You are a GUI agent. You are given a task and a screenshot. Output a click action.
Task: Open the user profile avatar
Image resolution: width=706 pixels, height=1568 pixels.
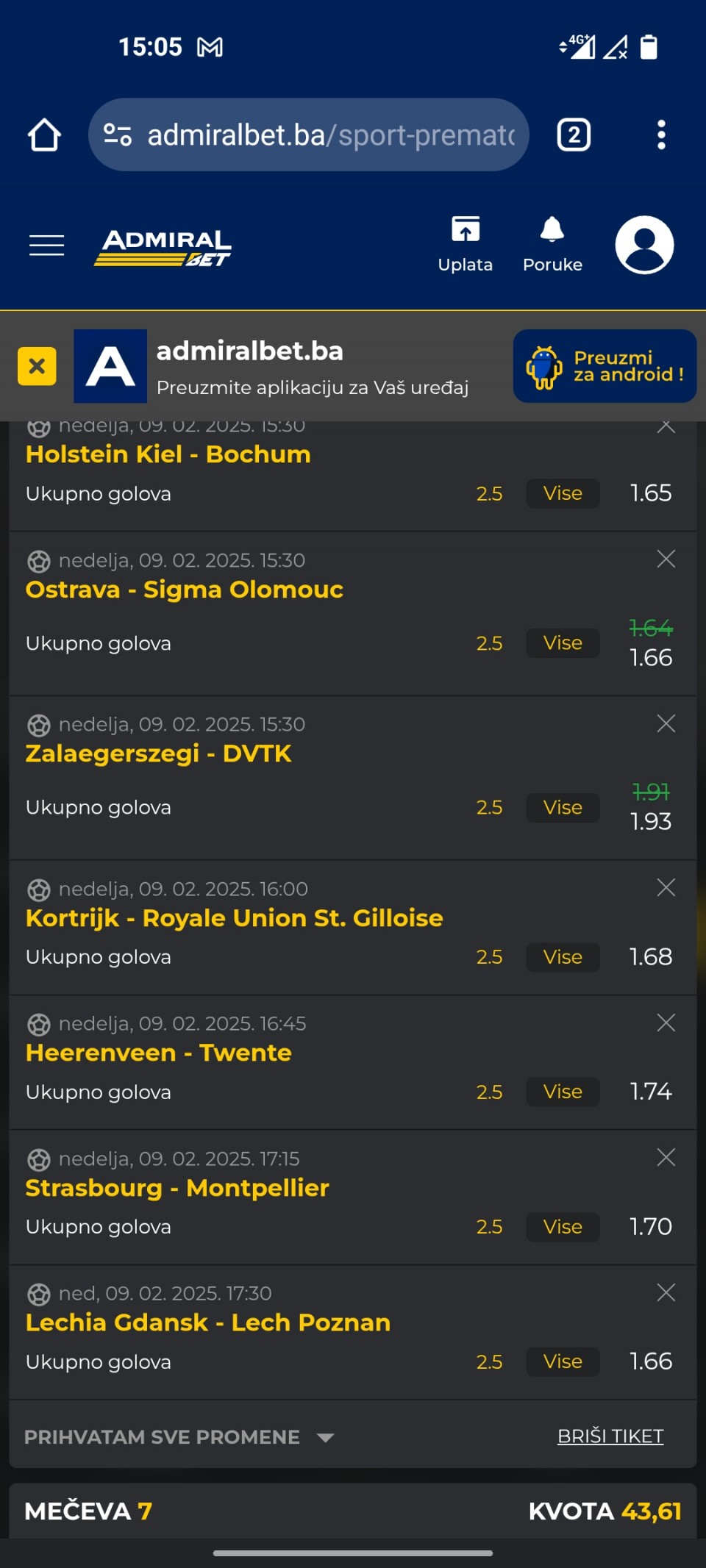pyautogui.click(x=644, y=245)
